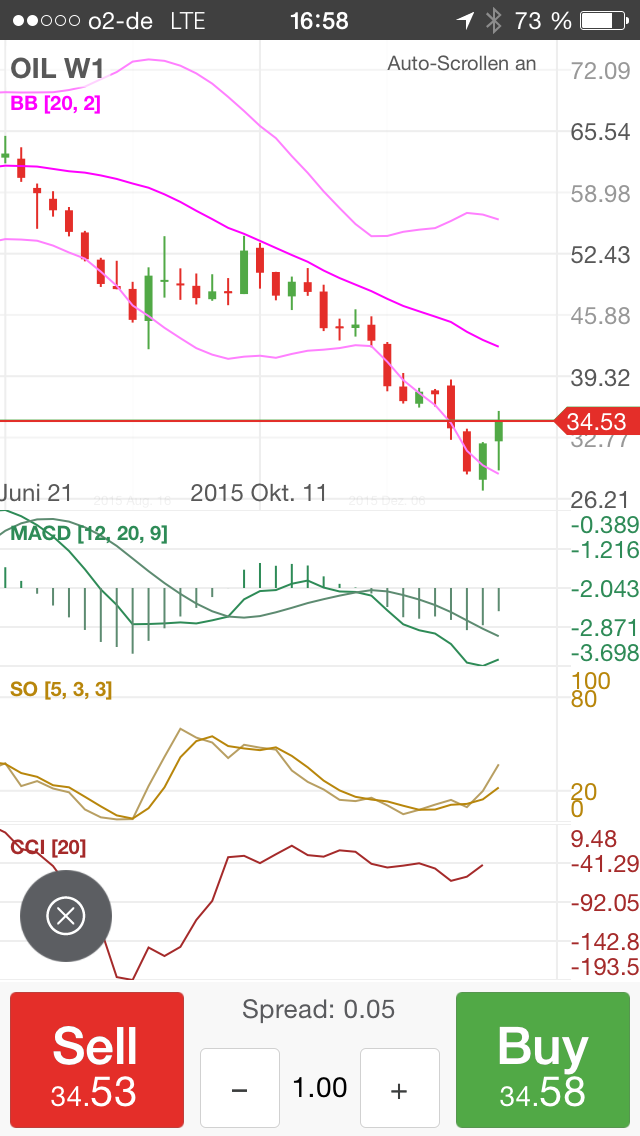Edit the 1.00 volume field

coord(320,1088)
